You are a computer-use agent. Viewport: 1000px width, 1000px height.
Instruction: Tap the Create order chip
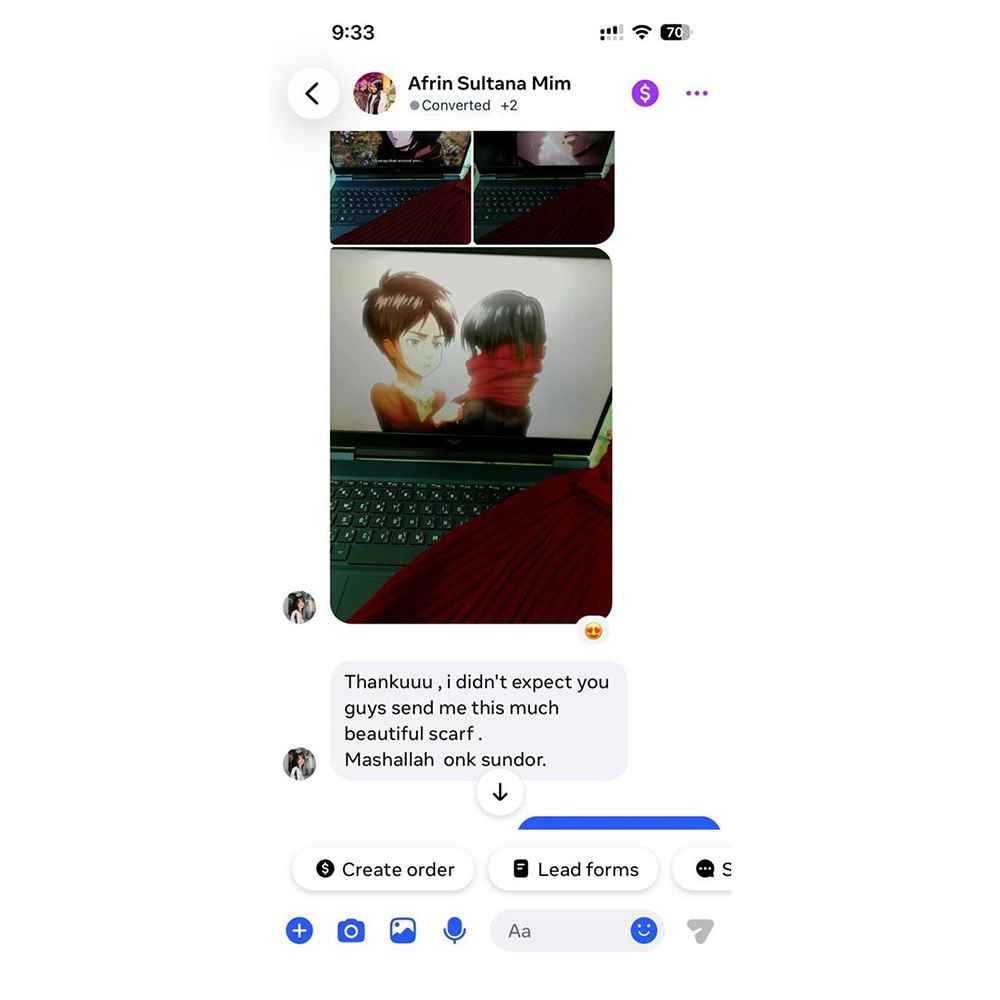point(385,869)
